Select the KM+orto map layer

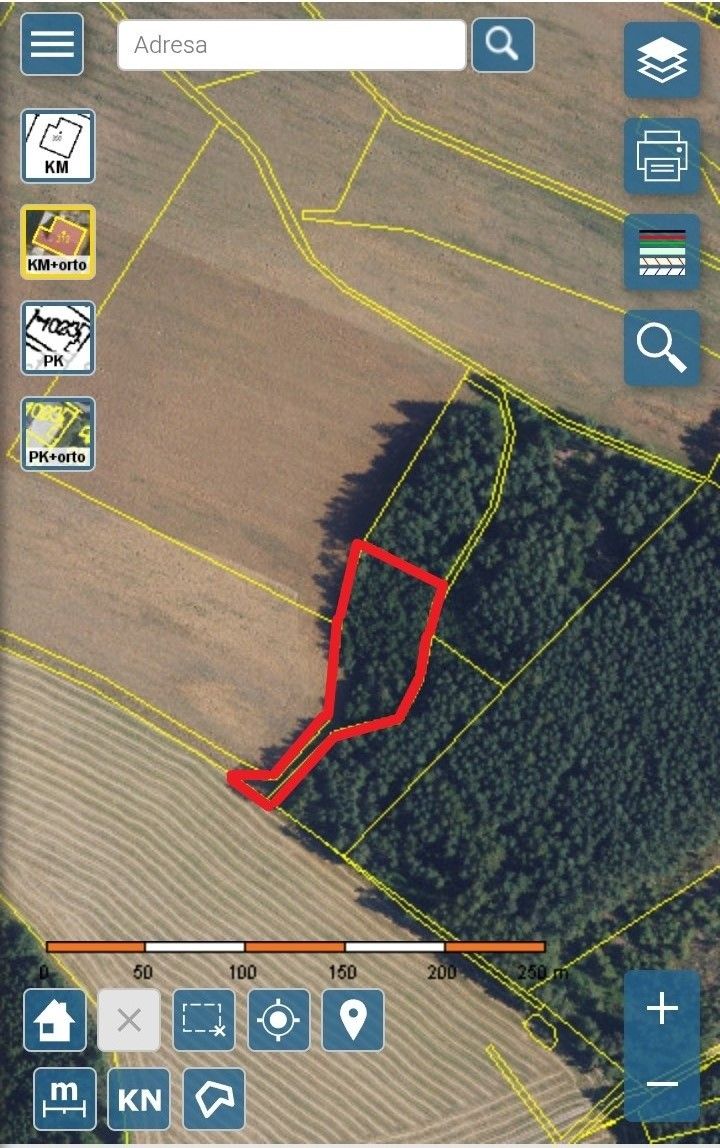58,242
